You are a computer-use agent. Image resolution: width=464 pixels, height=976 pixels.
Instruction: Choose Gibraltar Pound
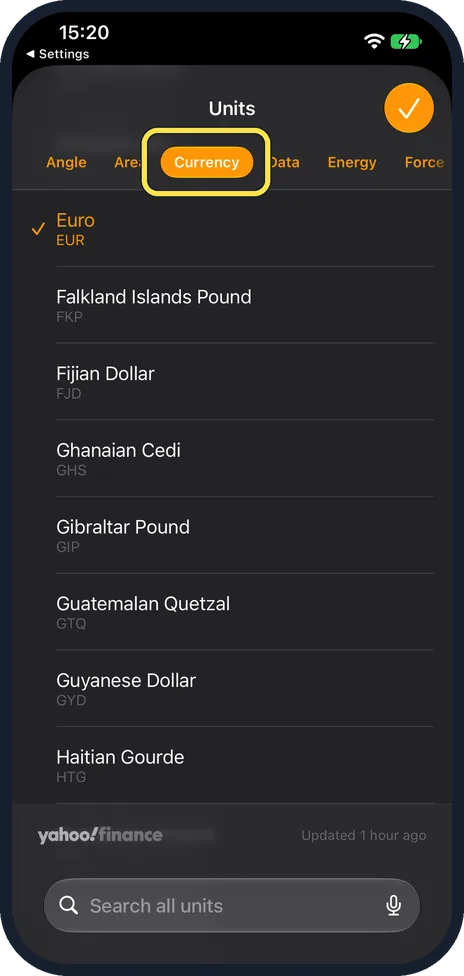pos(232,535)
